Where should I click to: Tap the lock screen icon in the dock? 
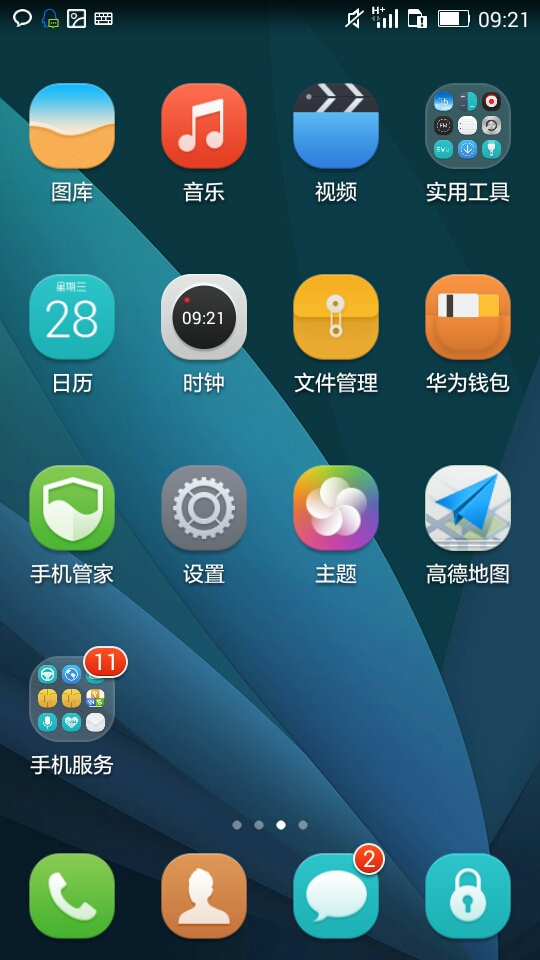tap(468, 896)
